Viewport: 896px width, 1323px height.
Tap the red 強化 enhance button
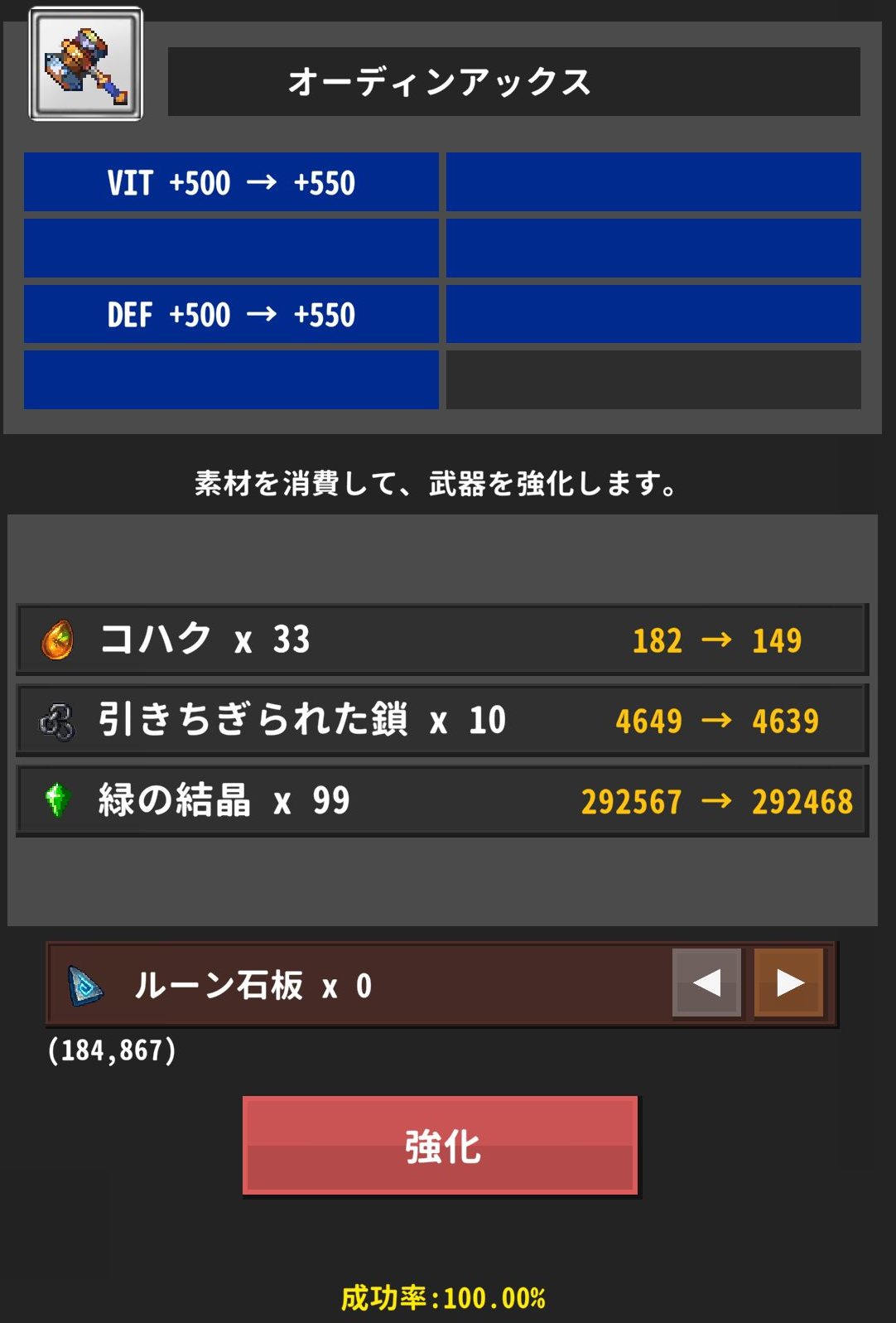coord(441,1146)
